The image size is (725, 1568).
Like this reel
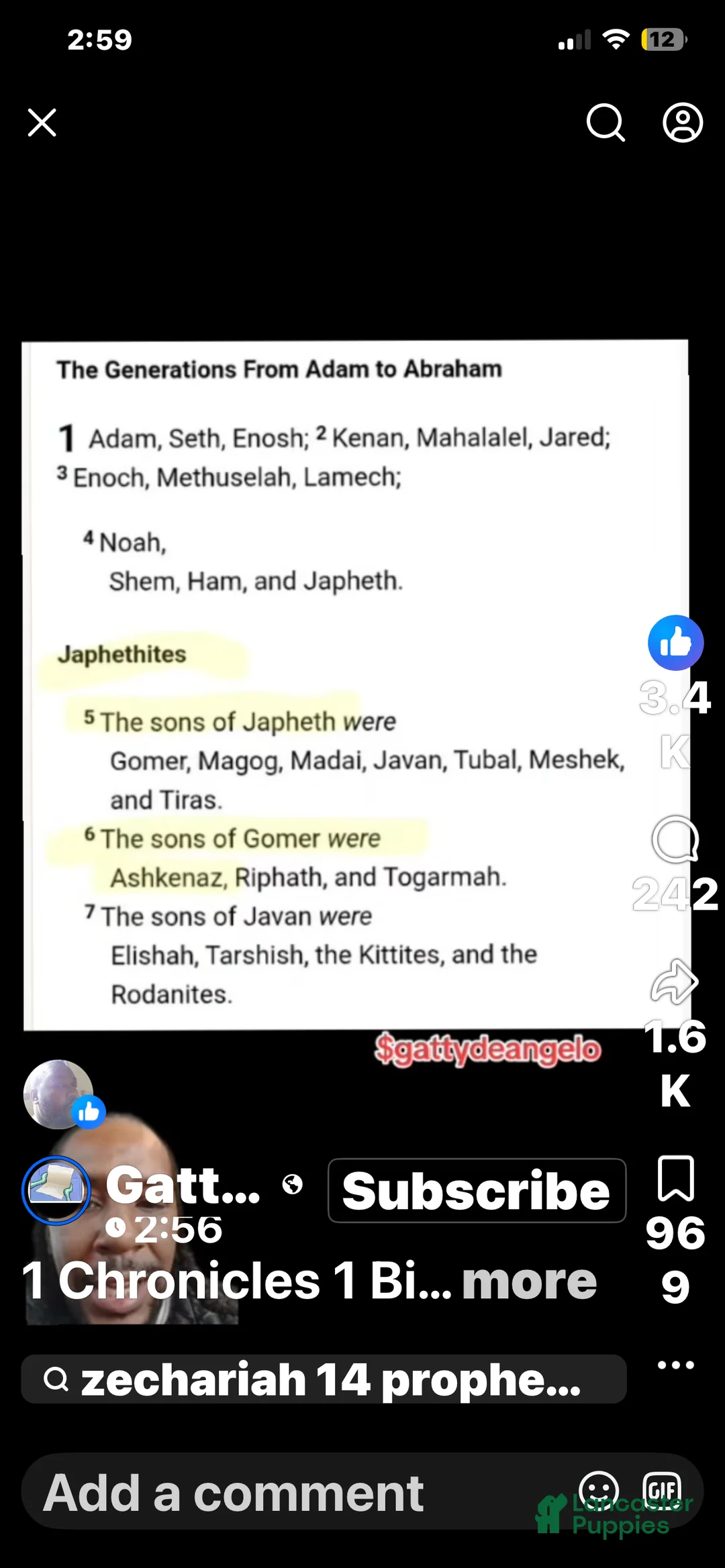tap(675, 643)
